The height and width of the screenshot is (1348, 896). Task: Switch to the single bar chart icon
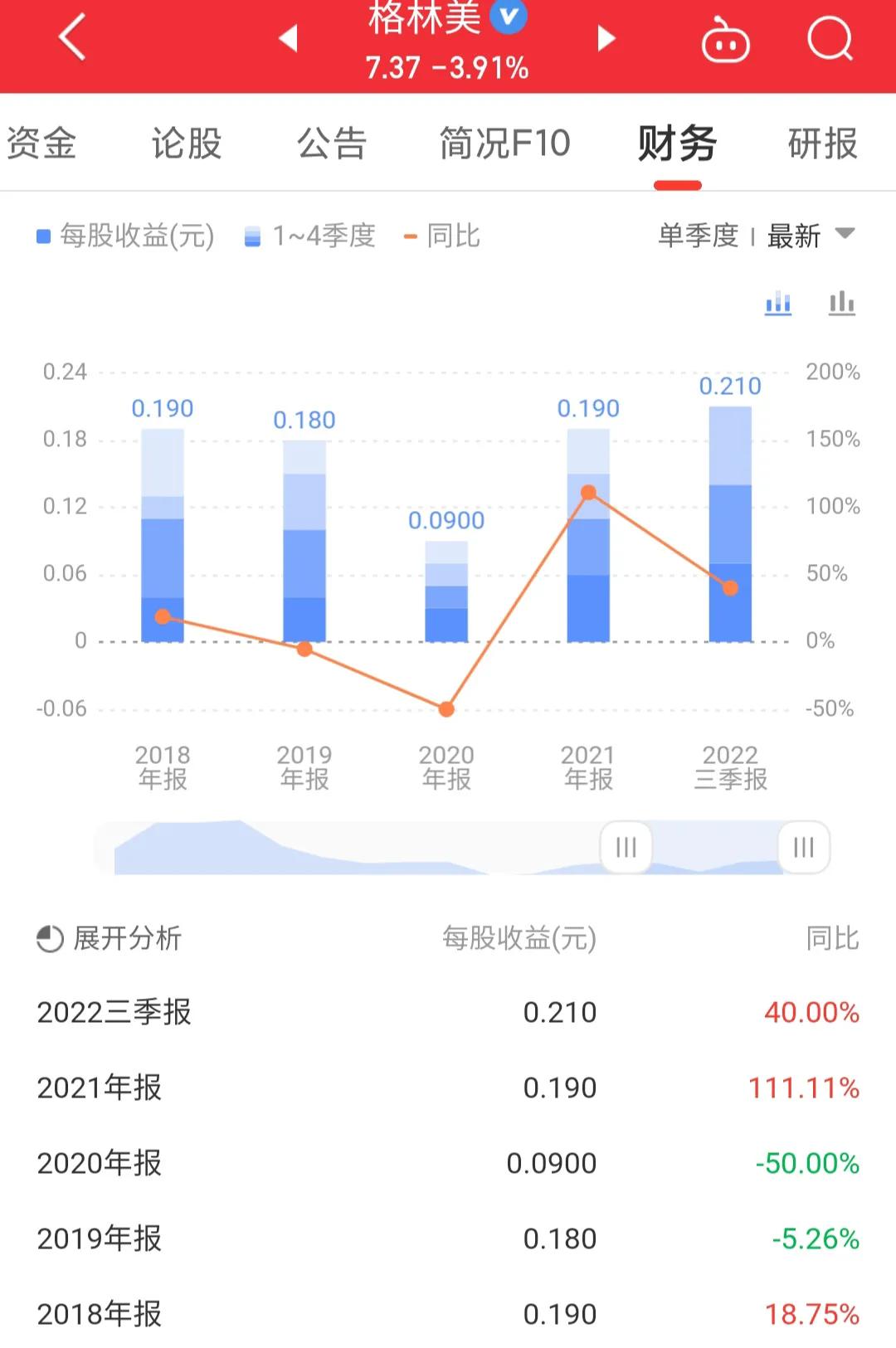[x=840, y=304]
